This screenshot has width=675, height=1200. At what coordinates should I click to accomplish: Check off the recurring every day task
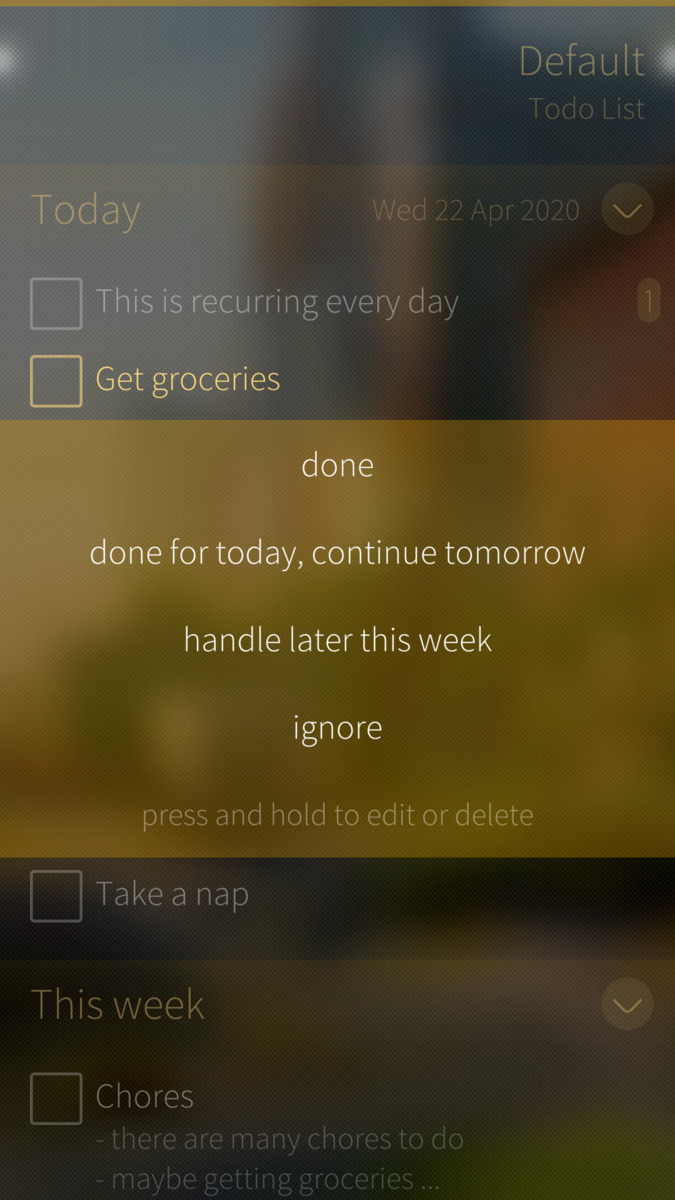(56, 303)
